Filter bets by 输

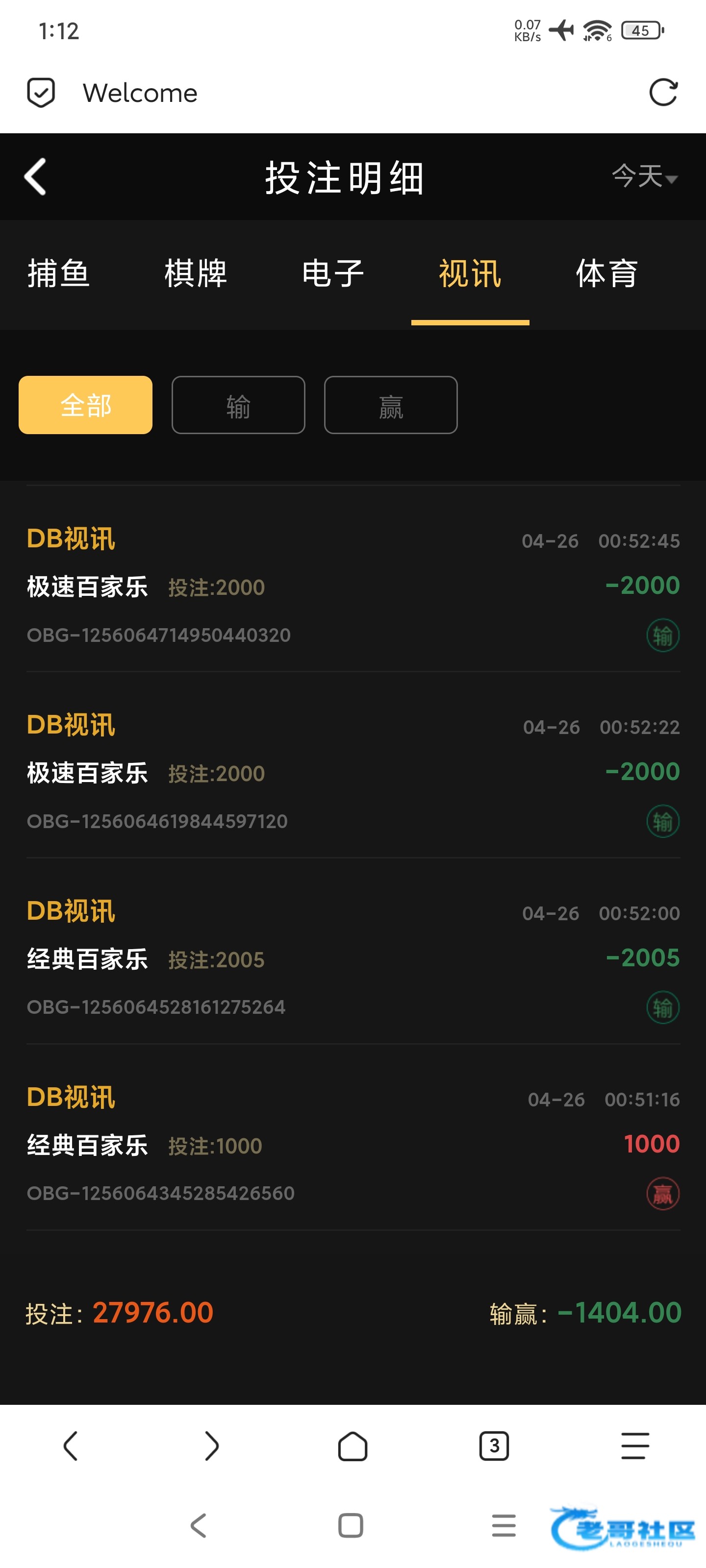(x=238, y=405)
